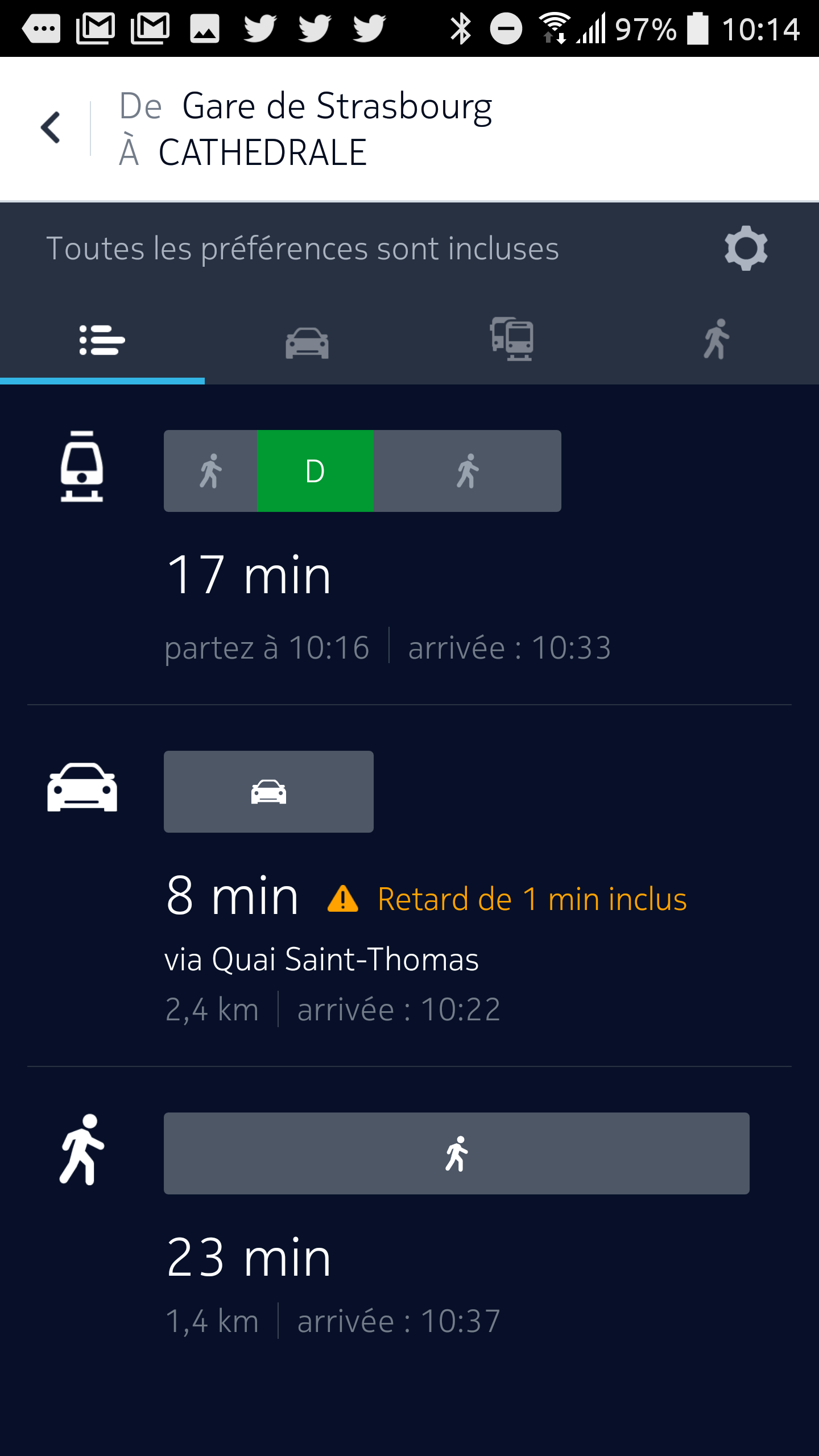Switch to the car routes tab
Screen dimensions: 819x1456
[307, 340]
